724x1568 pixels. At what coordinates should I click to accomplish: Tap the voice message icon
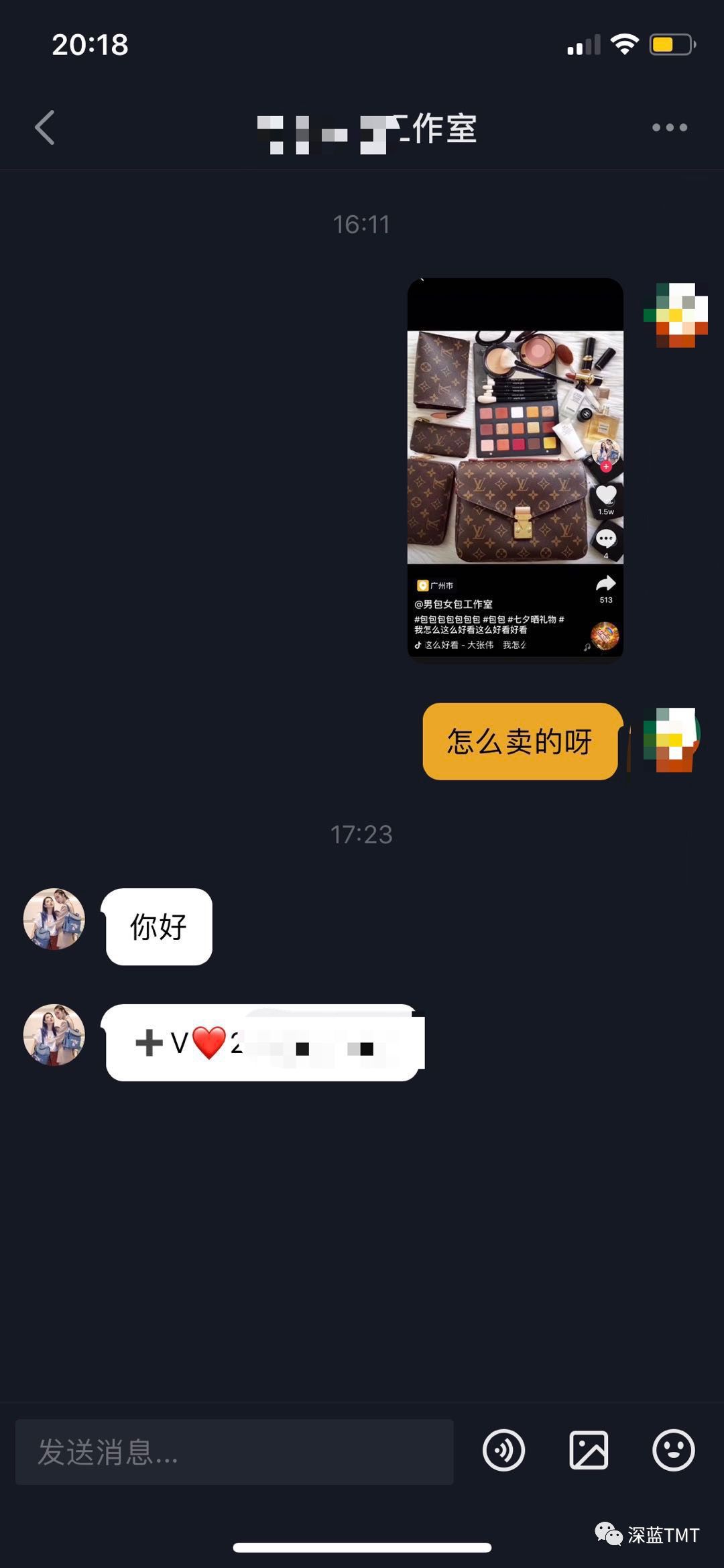pyautogui.click(x=503, y=1450)
